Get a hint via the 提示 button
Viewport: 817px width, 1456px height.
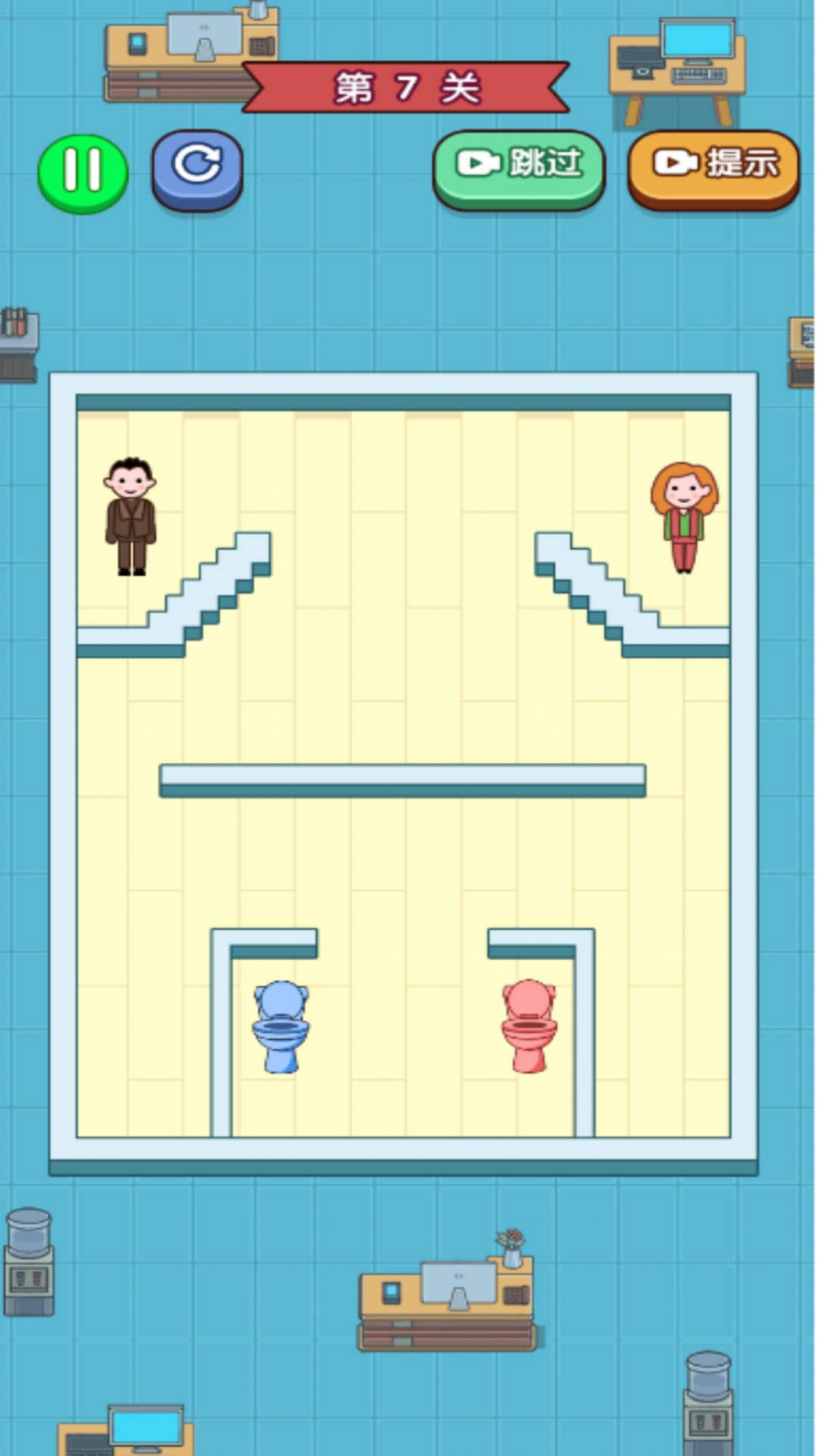[x=713, y=166]
